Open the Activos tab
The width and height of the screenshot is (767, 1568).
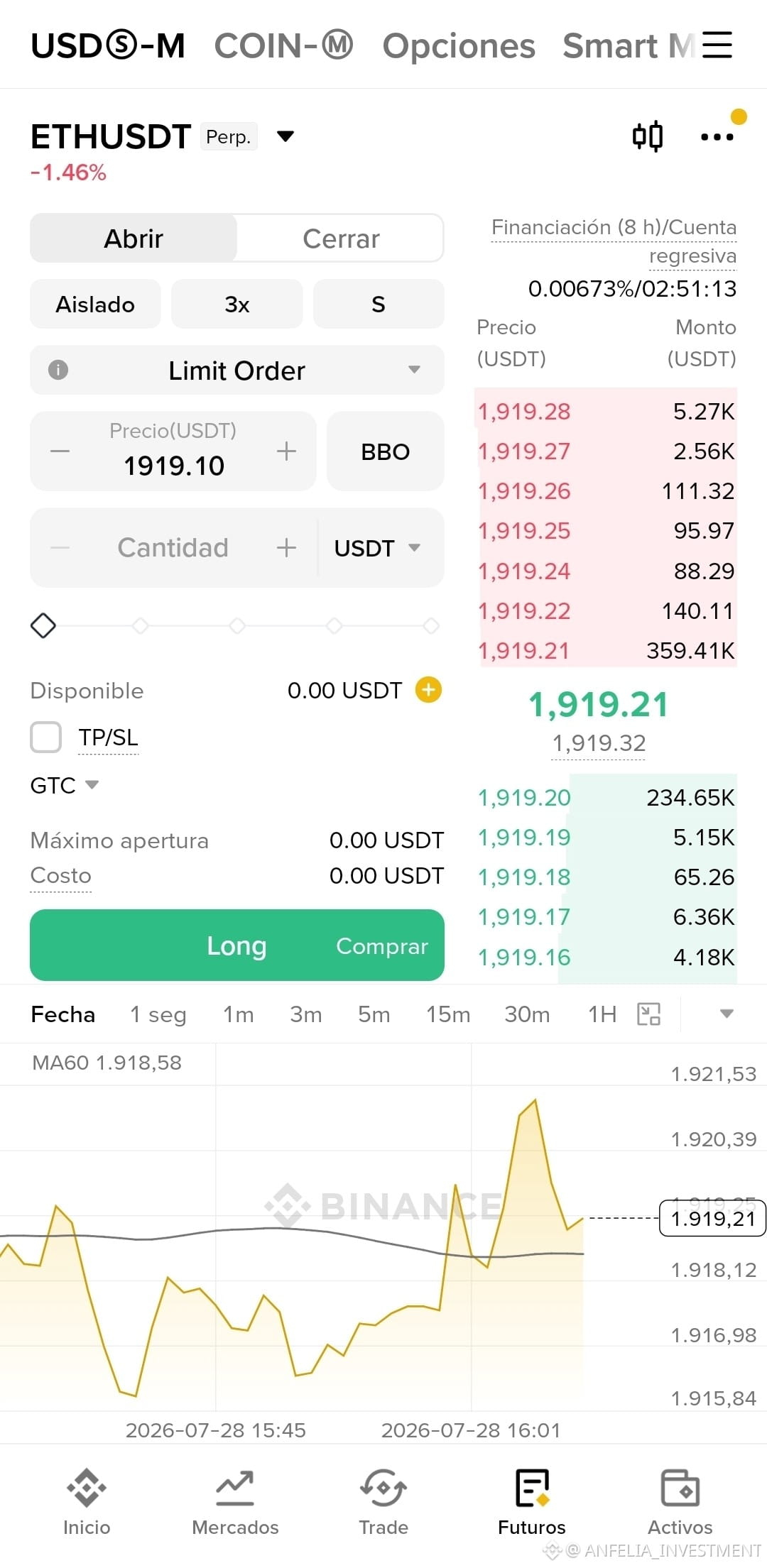click(x=680, y=1503)
